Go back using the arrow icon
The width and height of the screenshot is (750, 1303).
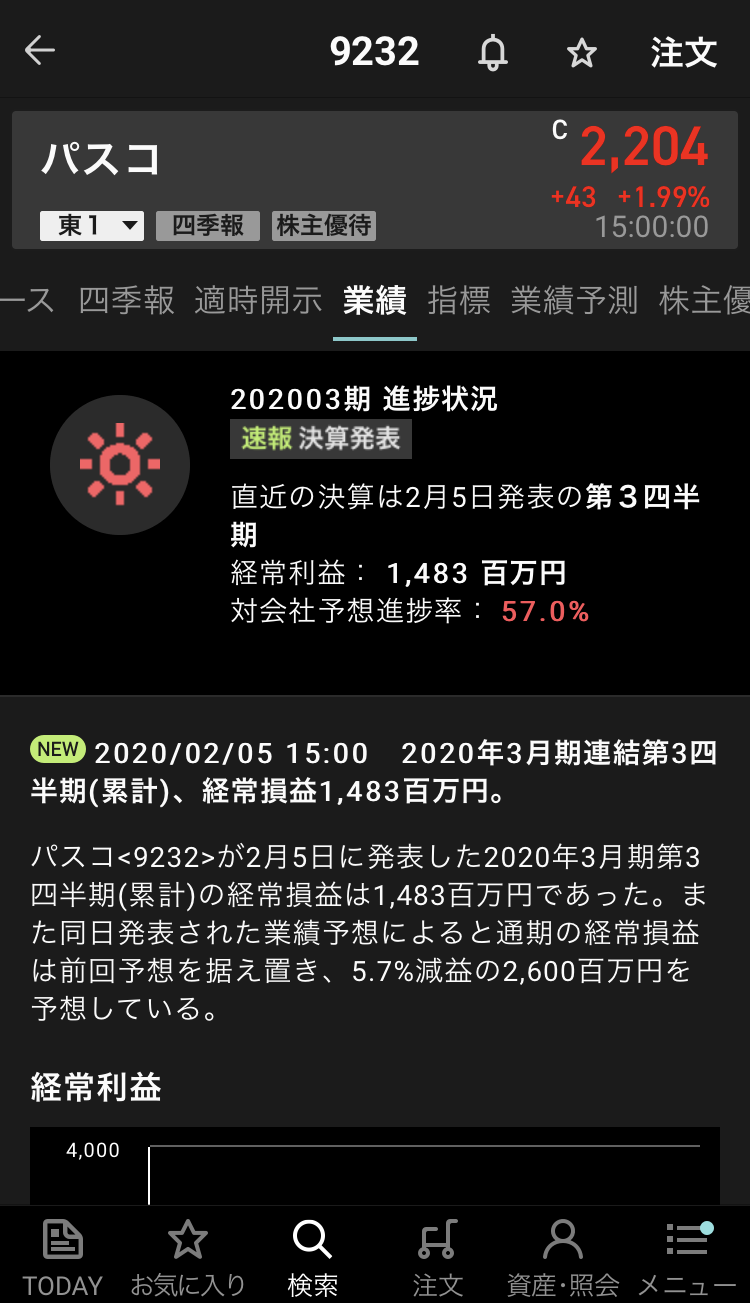(40, 51)
